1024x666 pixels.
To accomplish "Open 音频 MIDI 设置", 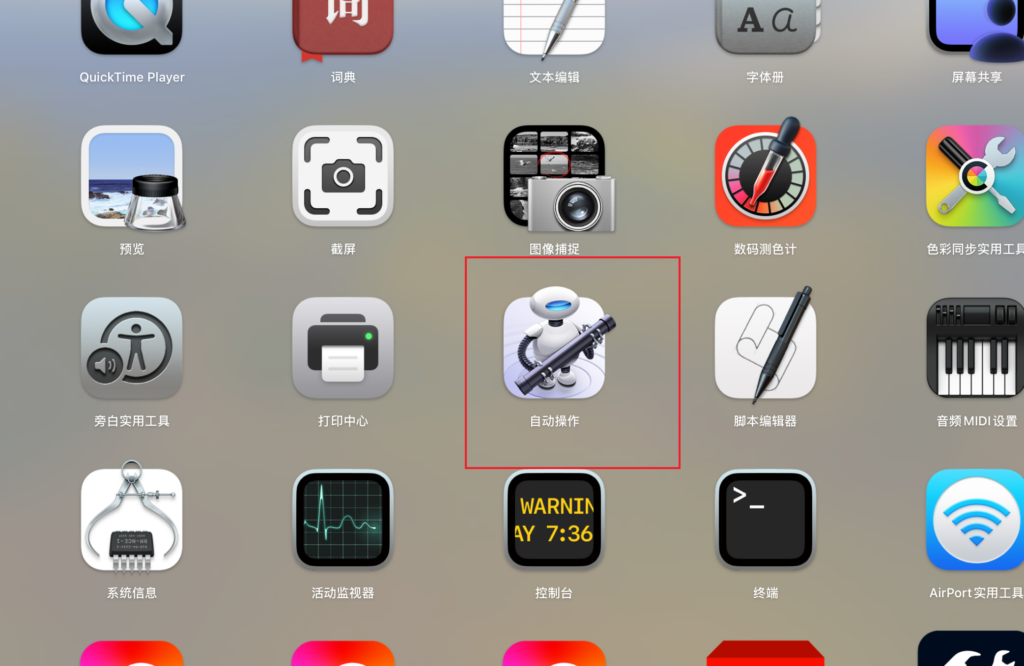I will point(975,348).
